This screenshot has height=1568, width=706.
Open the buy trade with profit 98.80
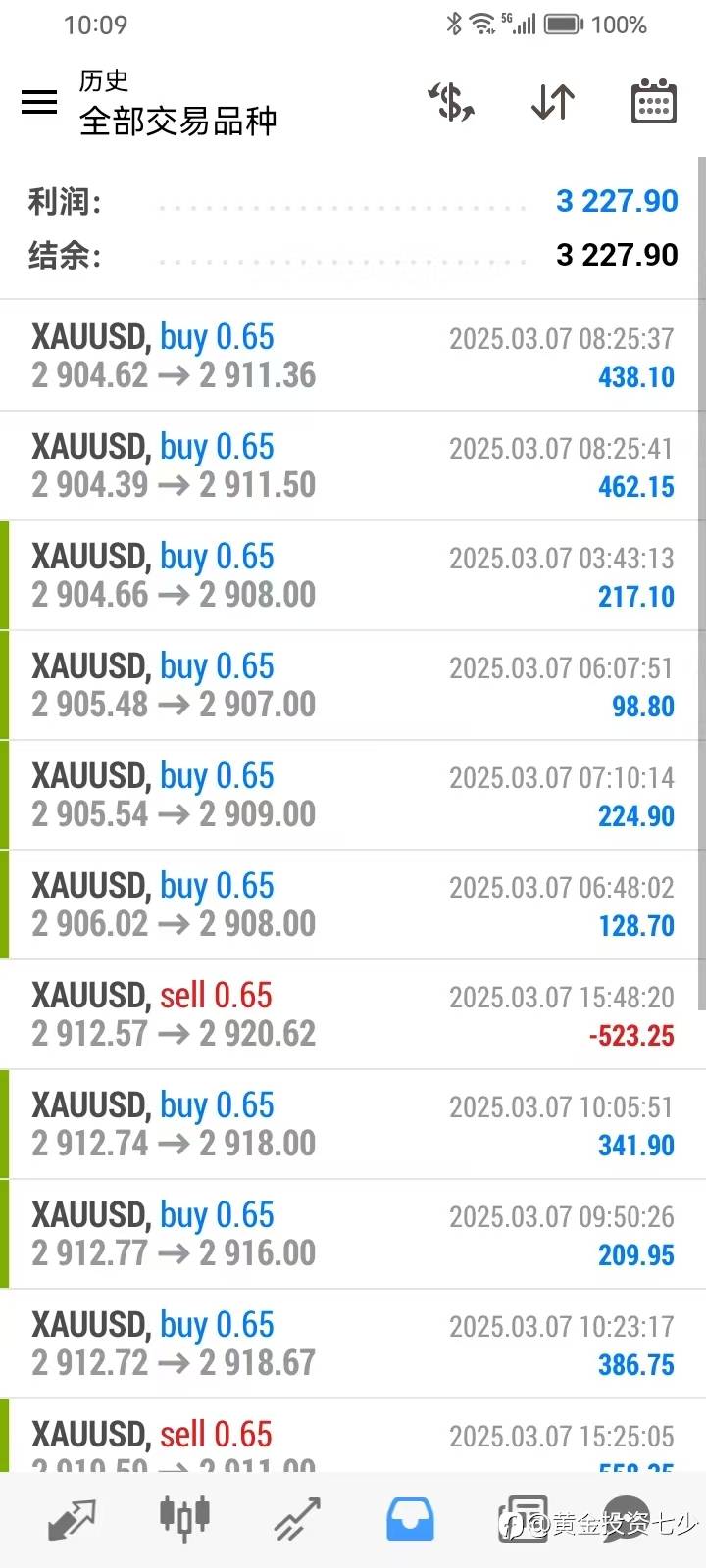(353, 685)
